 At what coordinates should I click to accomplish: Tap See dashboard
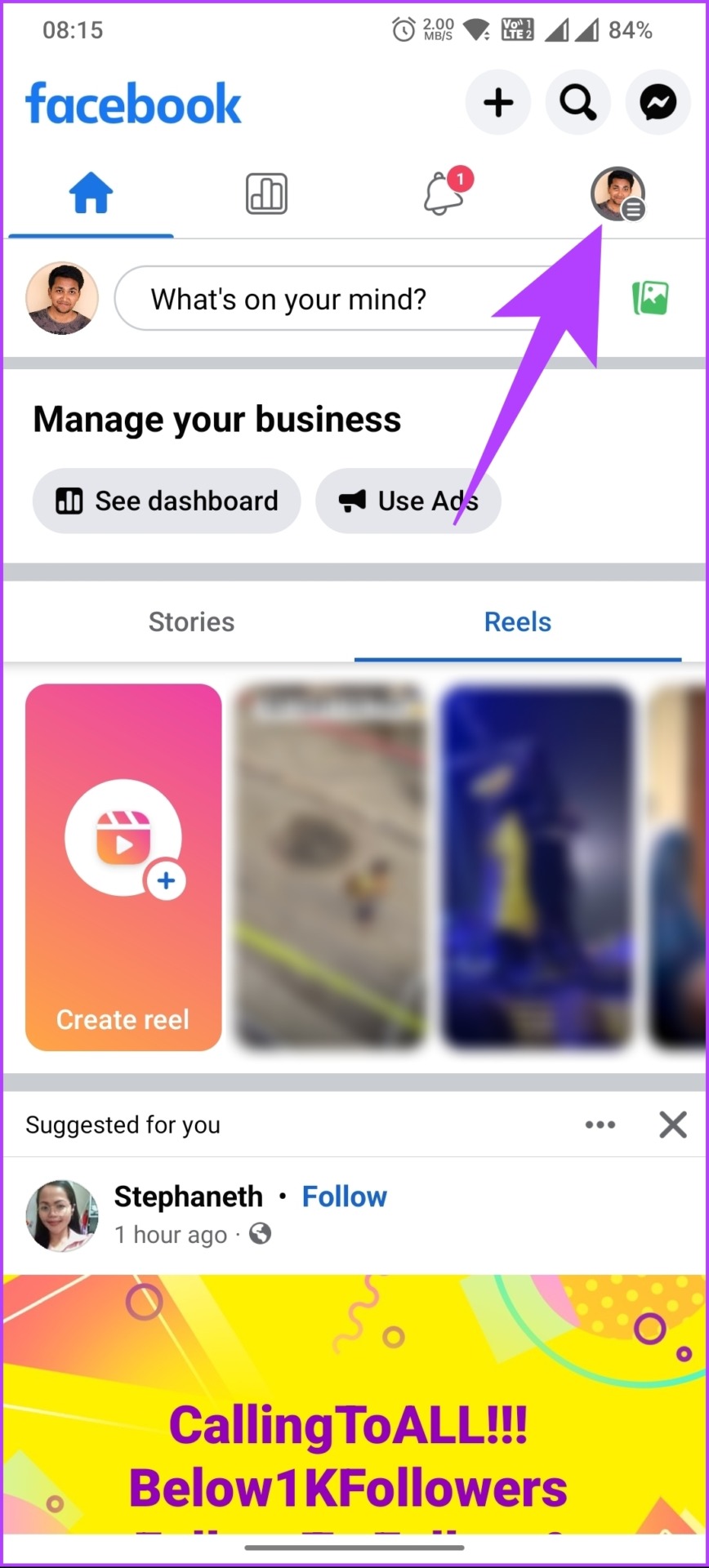point(167,501)
